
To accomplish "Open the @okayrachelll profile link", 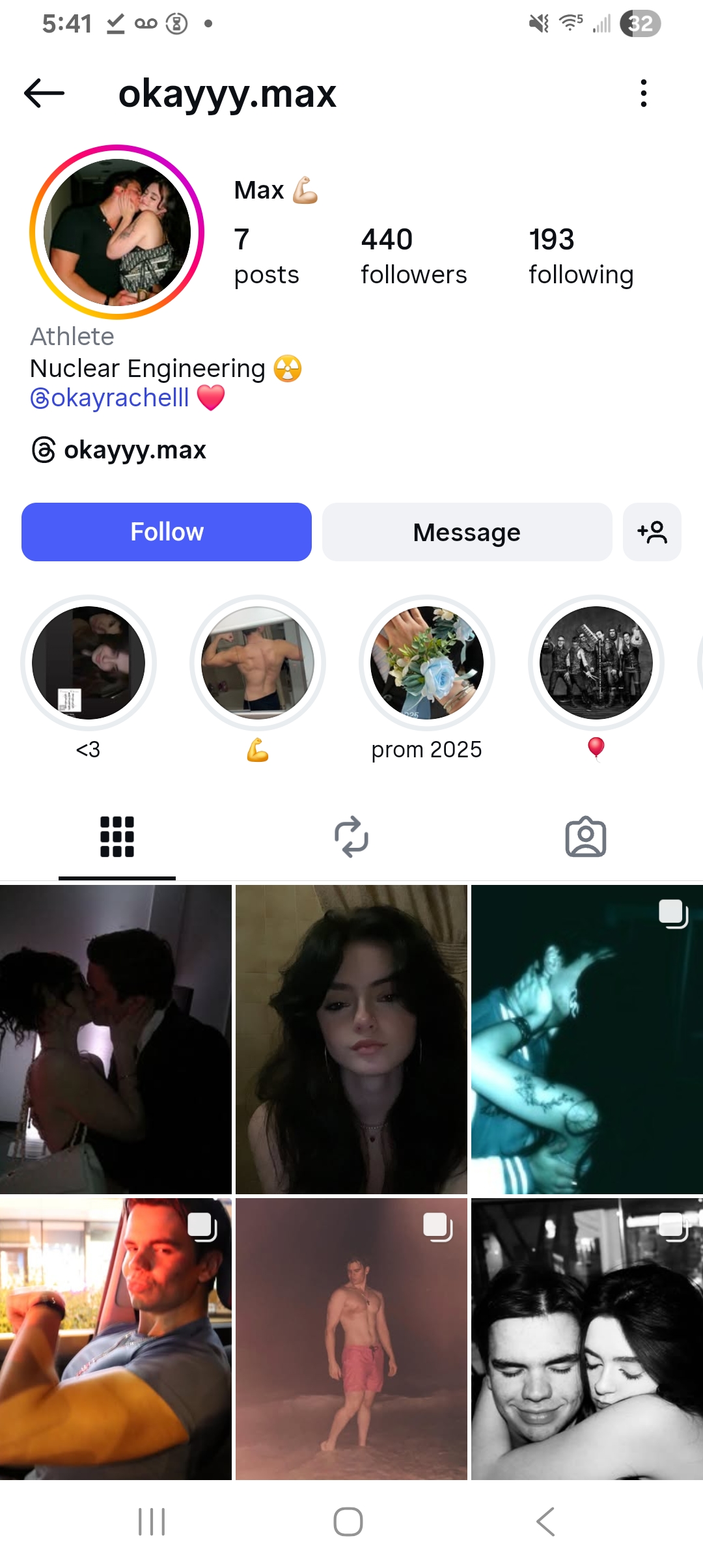I will point(110,397).
